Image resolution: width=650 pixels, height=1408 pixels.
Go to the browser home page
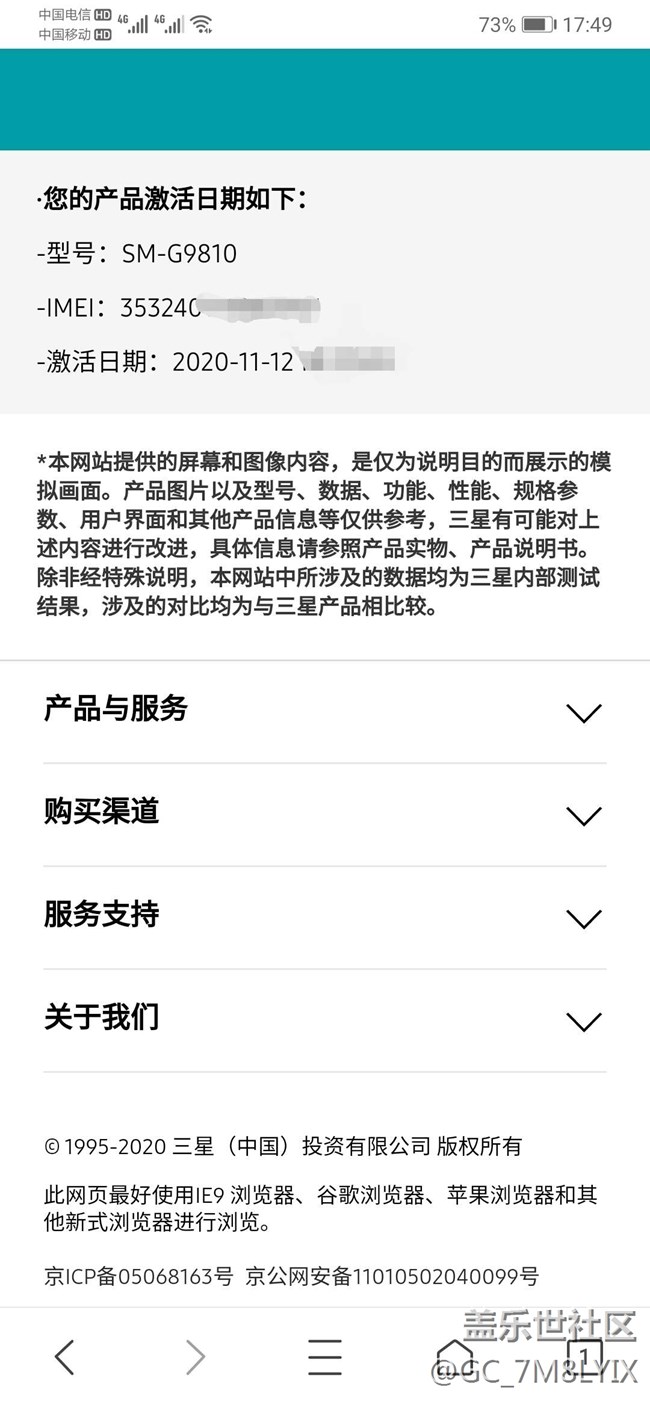(455, 1357)
